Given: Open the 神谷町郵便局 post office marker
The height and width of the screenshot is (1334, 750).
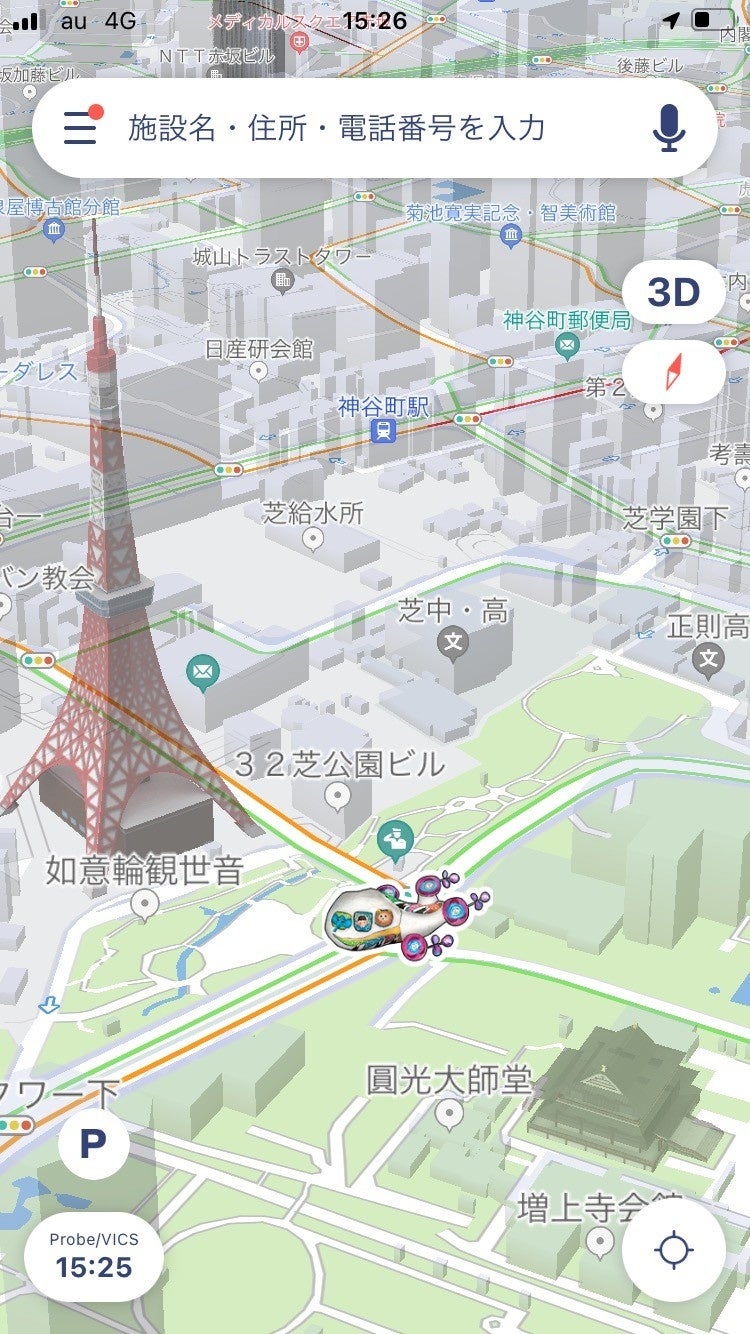Looking at the screenshot, I should pos(567,347).
